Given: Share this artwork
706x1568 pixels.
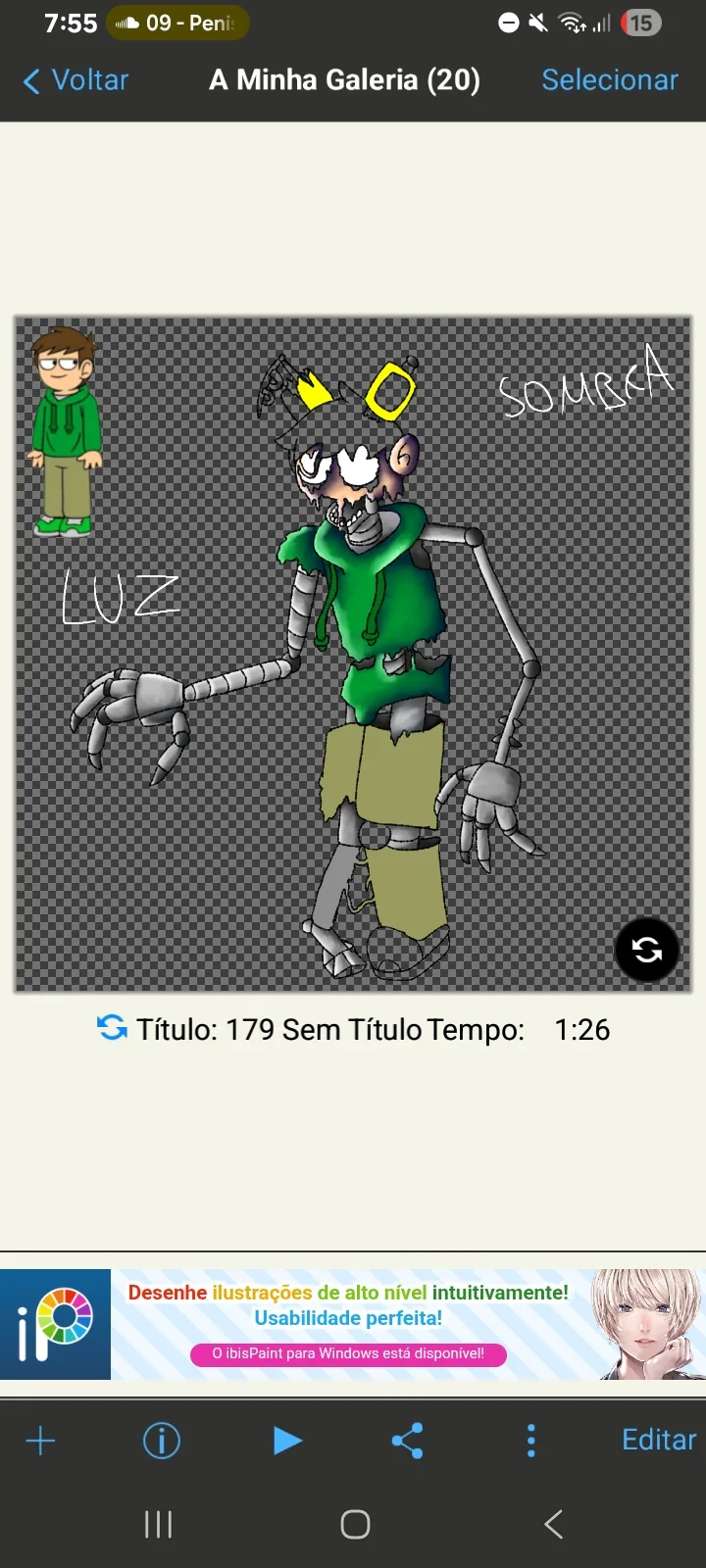Looking at the screenshot, I should click(x=407, y=1441).
